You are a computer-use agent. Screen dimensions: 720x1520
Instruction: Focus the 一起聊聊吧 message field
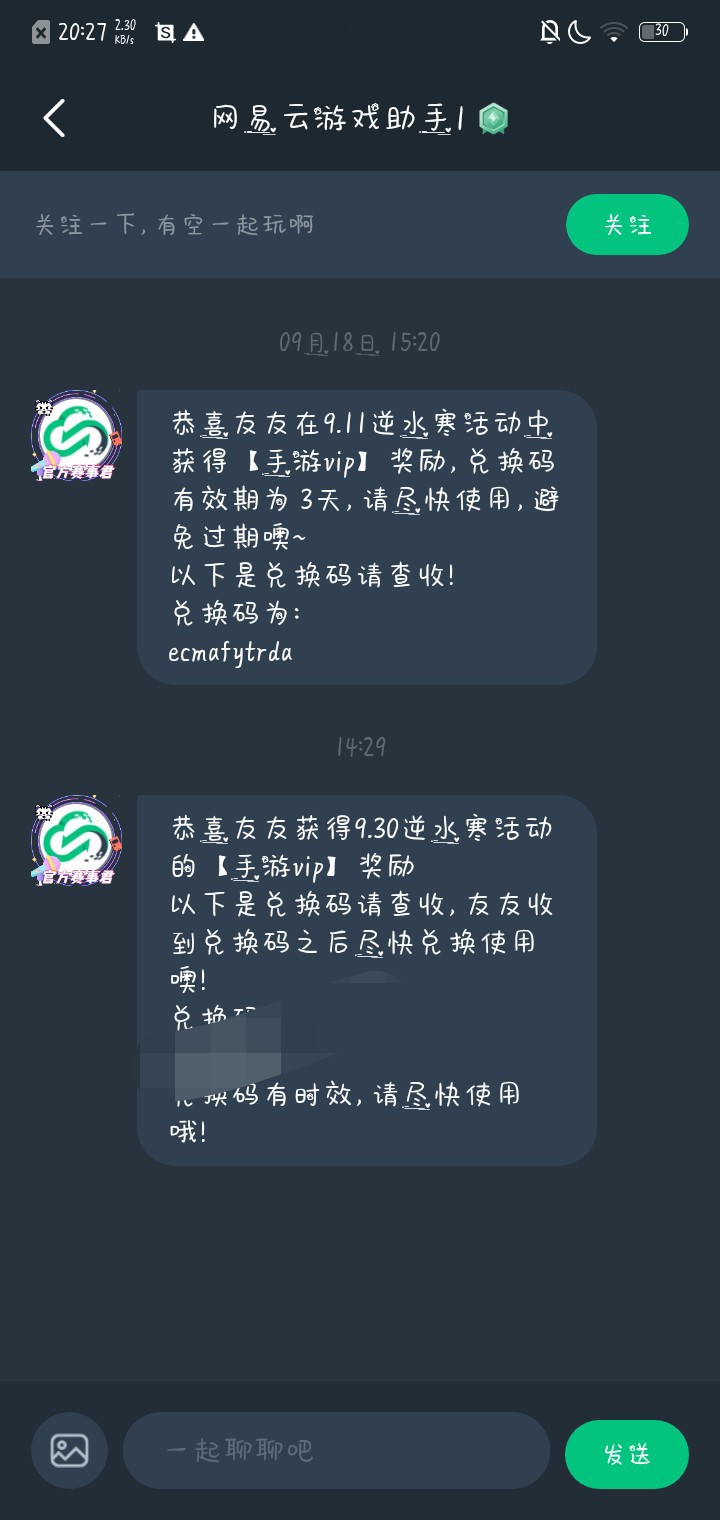click(335, 1450)
